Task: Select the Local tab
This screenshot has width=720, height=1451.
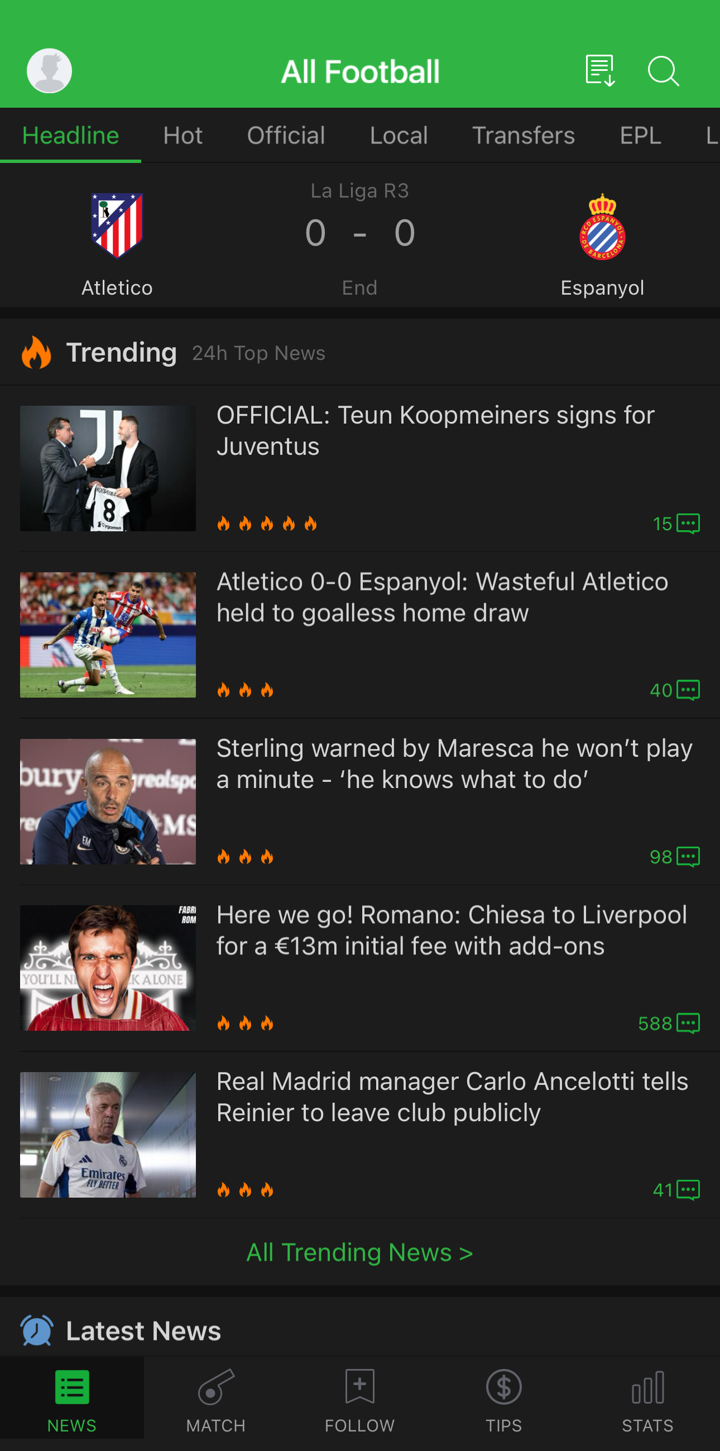Action: point(399,135)
